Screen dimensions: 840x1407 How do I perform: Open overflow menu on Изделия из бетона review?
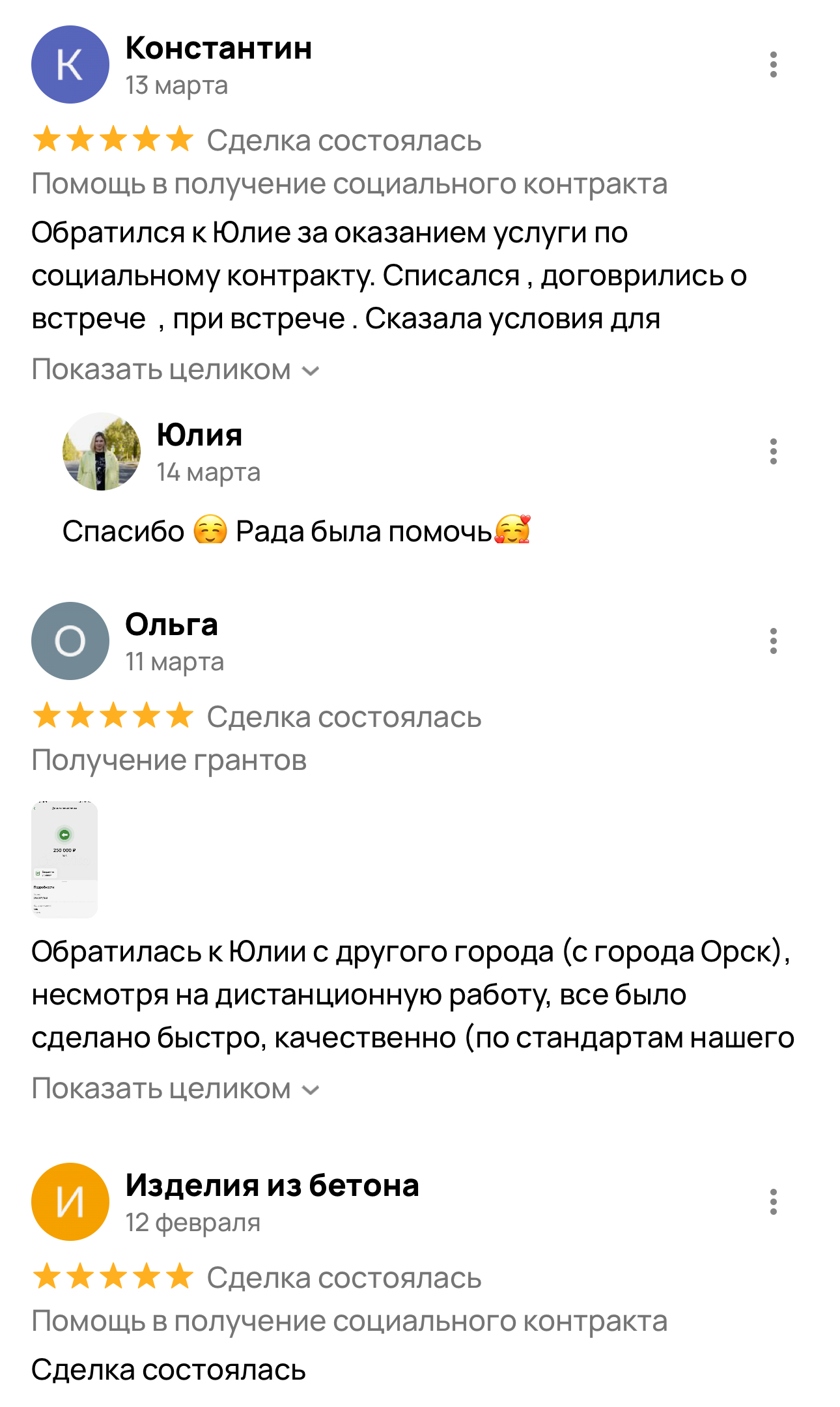pyautogui.click(x=773, y=1202)
